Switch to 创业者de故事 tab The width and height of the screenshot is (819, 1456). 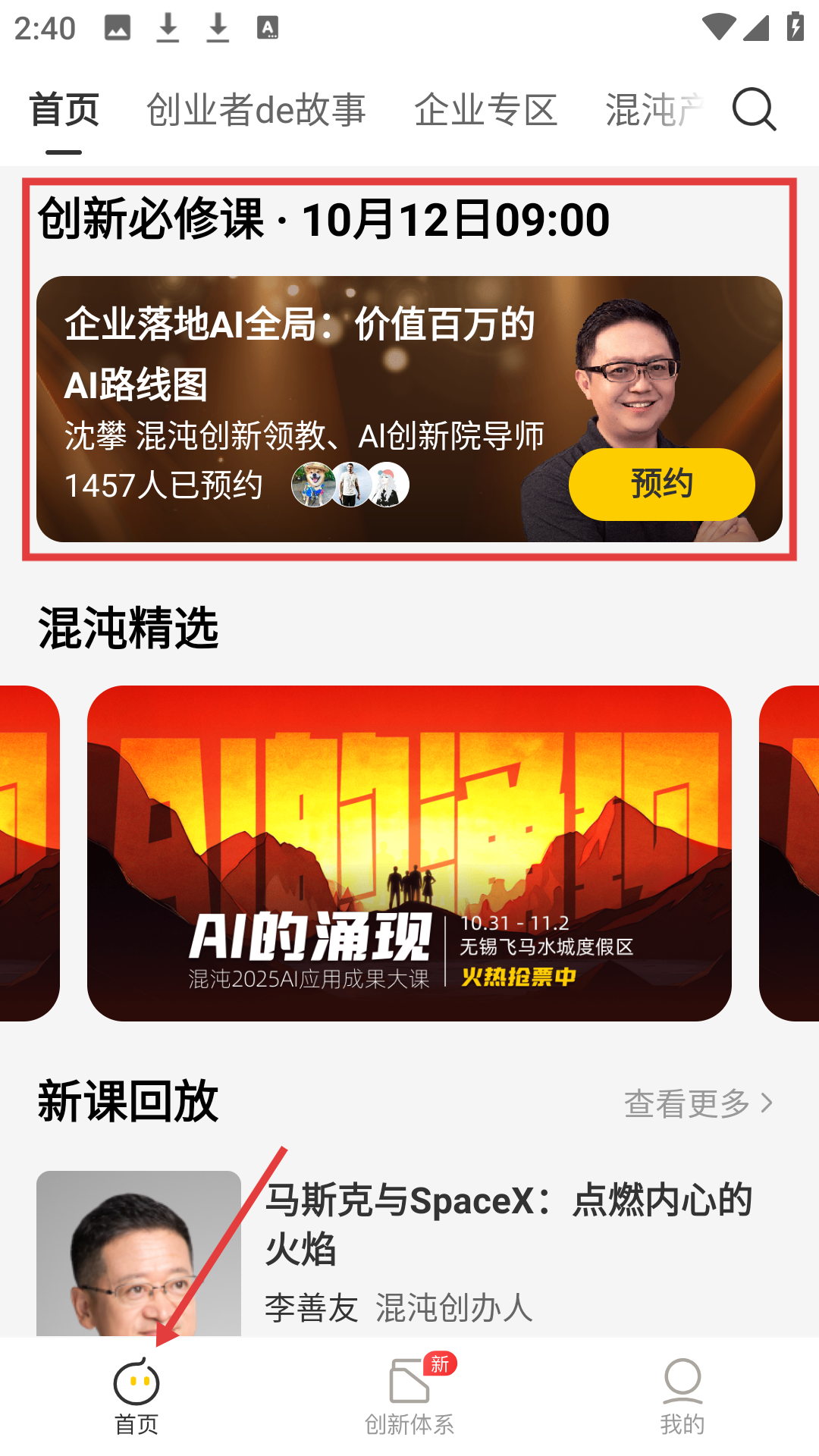point(256,110)
